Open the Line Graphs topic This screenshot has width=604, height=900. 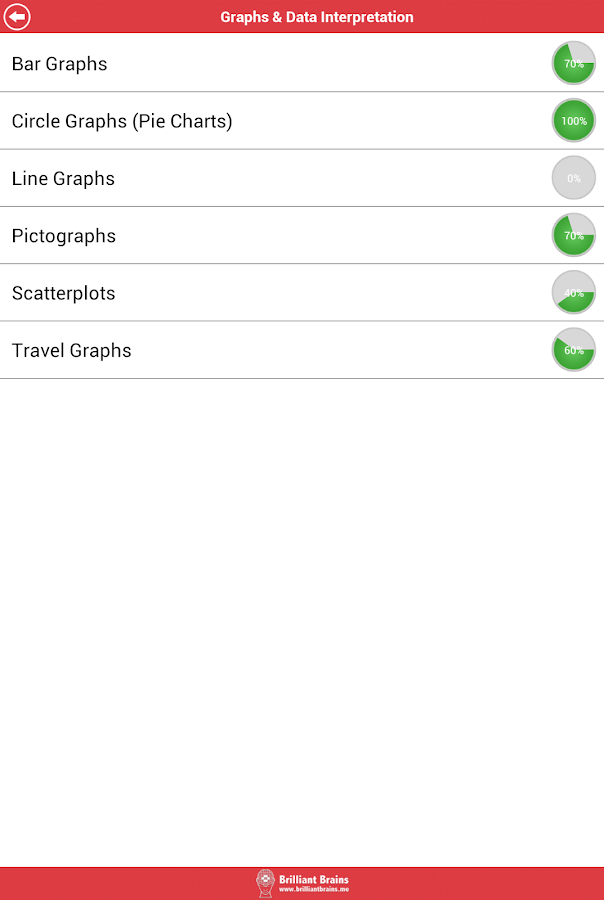(x=64, y=179)
